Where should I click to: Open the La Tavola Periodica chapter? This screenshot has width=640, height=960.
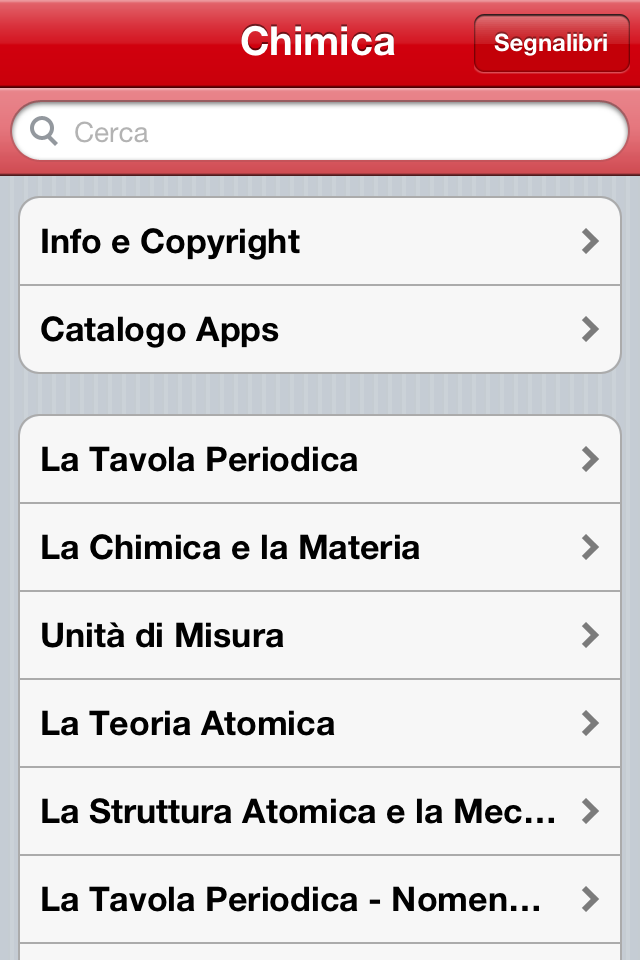click(320, 460)
